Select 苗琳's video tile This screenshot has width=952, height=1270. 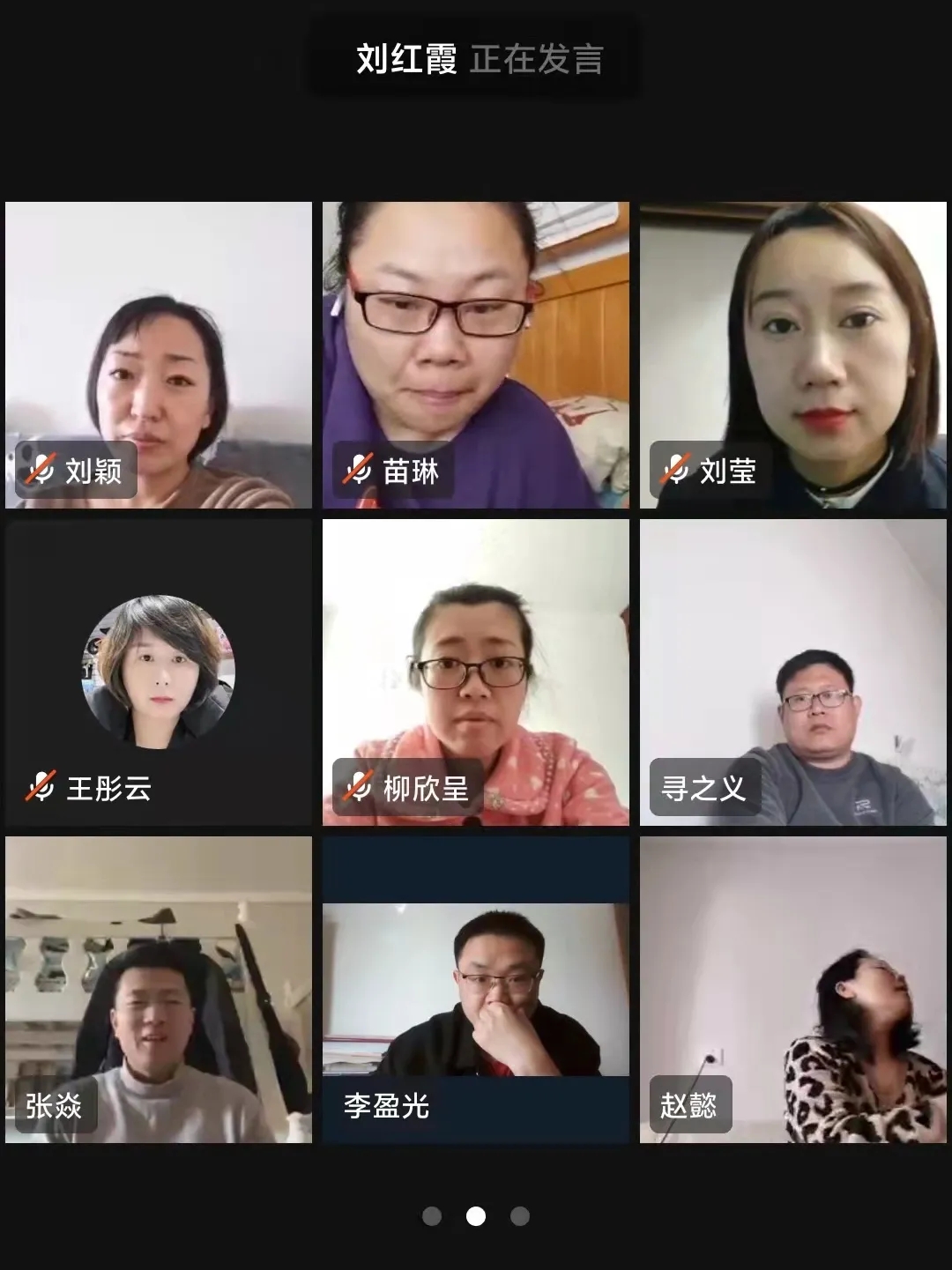coord(476,354)
